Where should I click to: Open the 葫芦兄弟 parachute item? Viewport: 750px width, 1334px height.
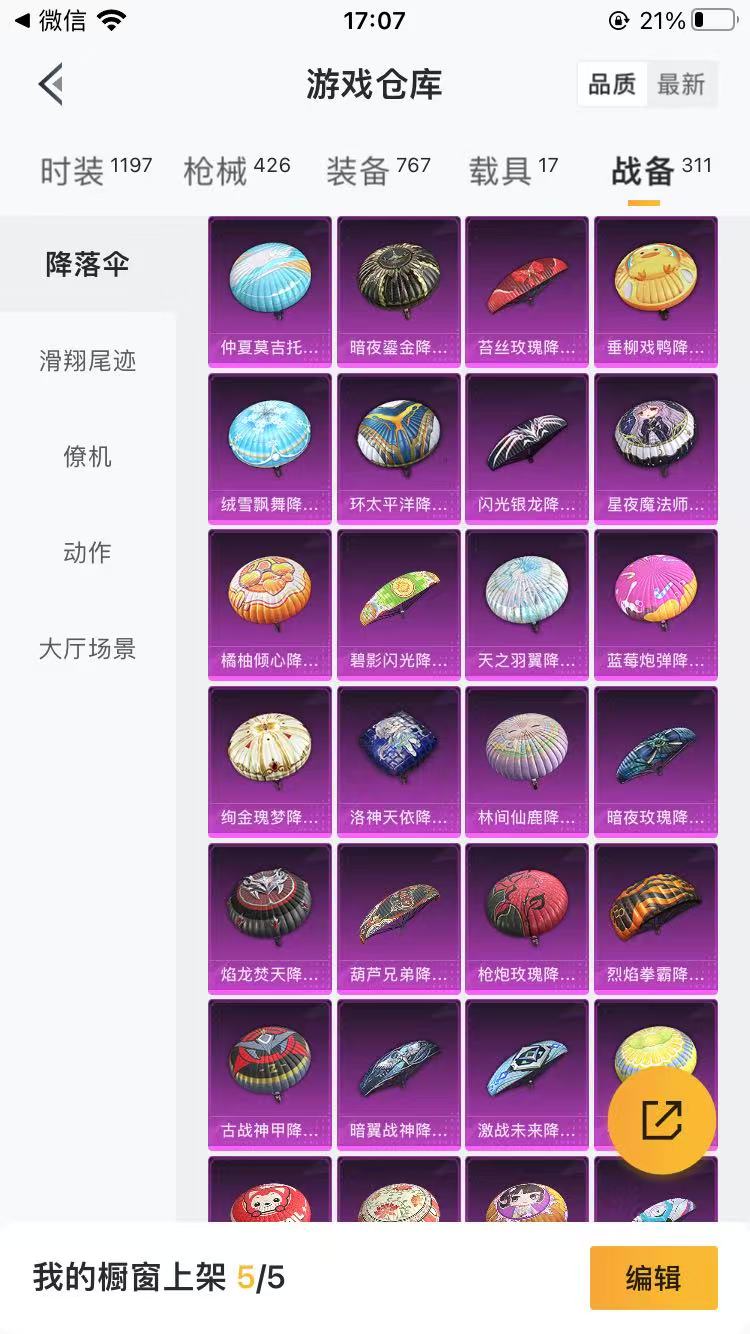[x=399, y=917]
